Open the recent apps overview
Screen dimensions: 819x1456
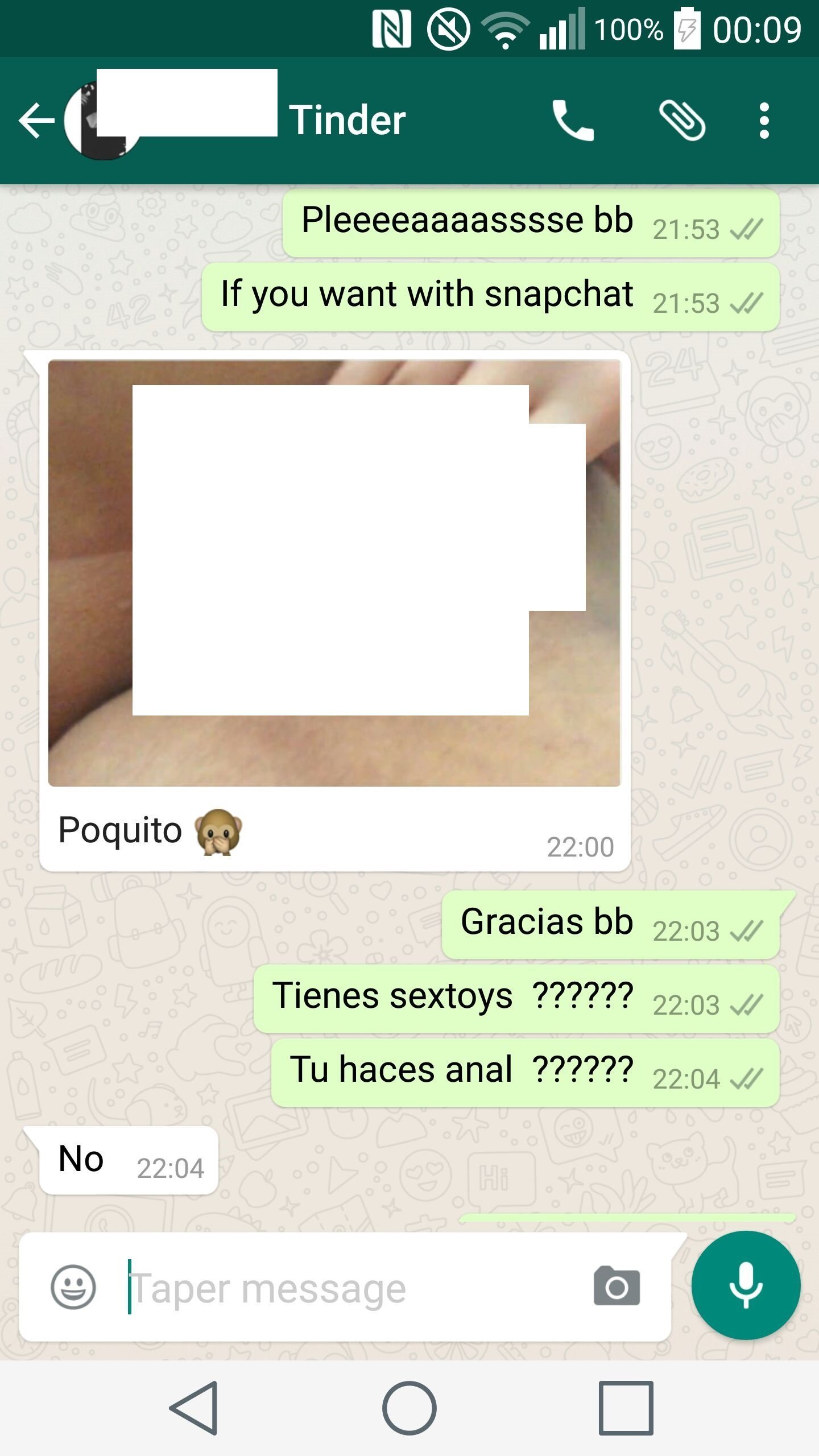click(x=626, y=1408)
